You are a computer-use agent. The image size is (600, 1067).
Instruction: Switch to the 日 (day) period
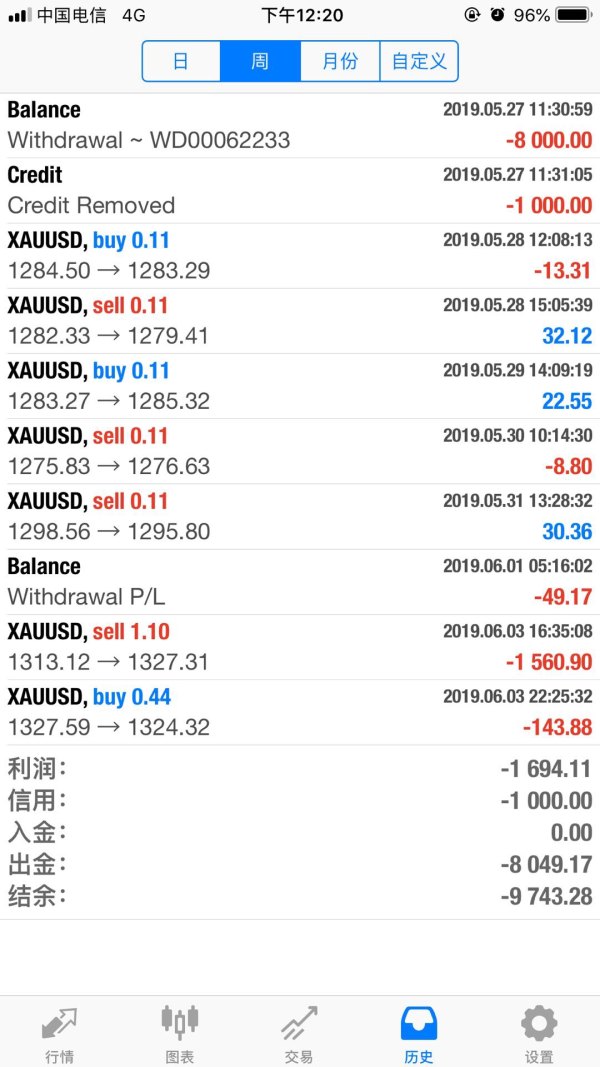181,61
